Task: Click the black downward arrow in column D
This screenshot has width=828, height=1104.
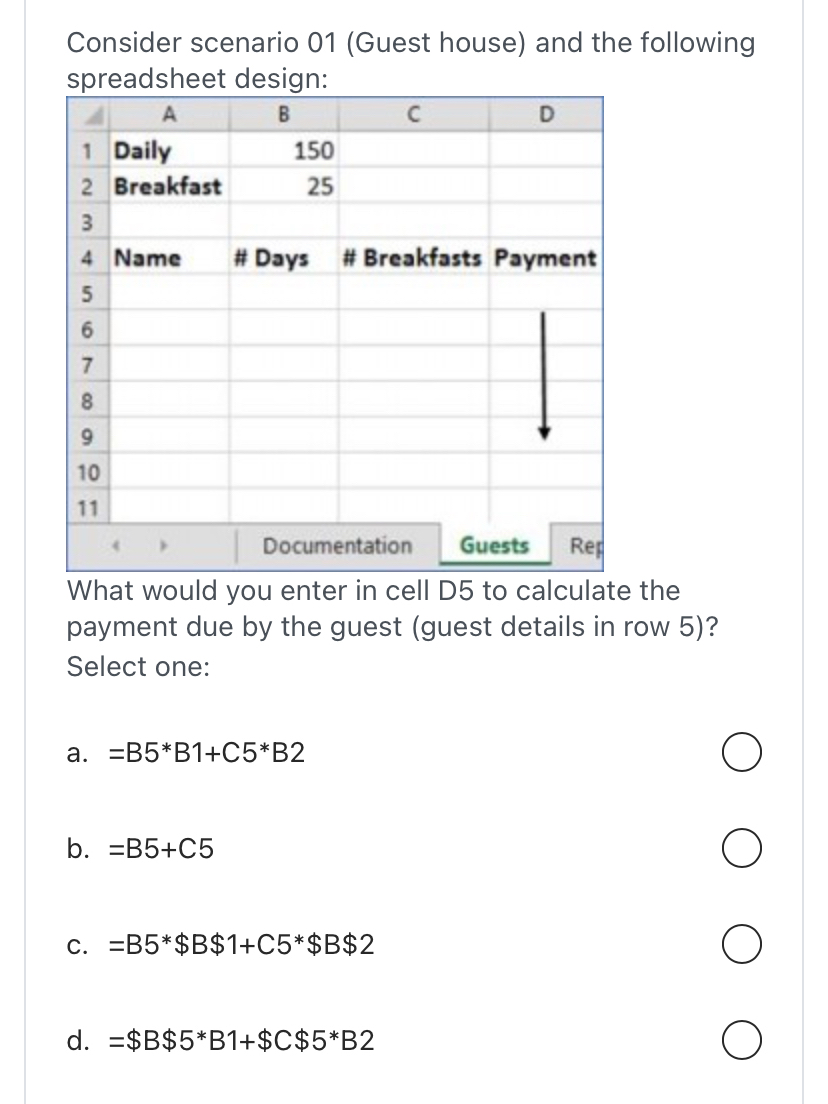Action: (x=544, y=375)
